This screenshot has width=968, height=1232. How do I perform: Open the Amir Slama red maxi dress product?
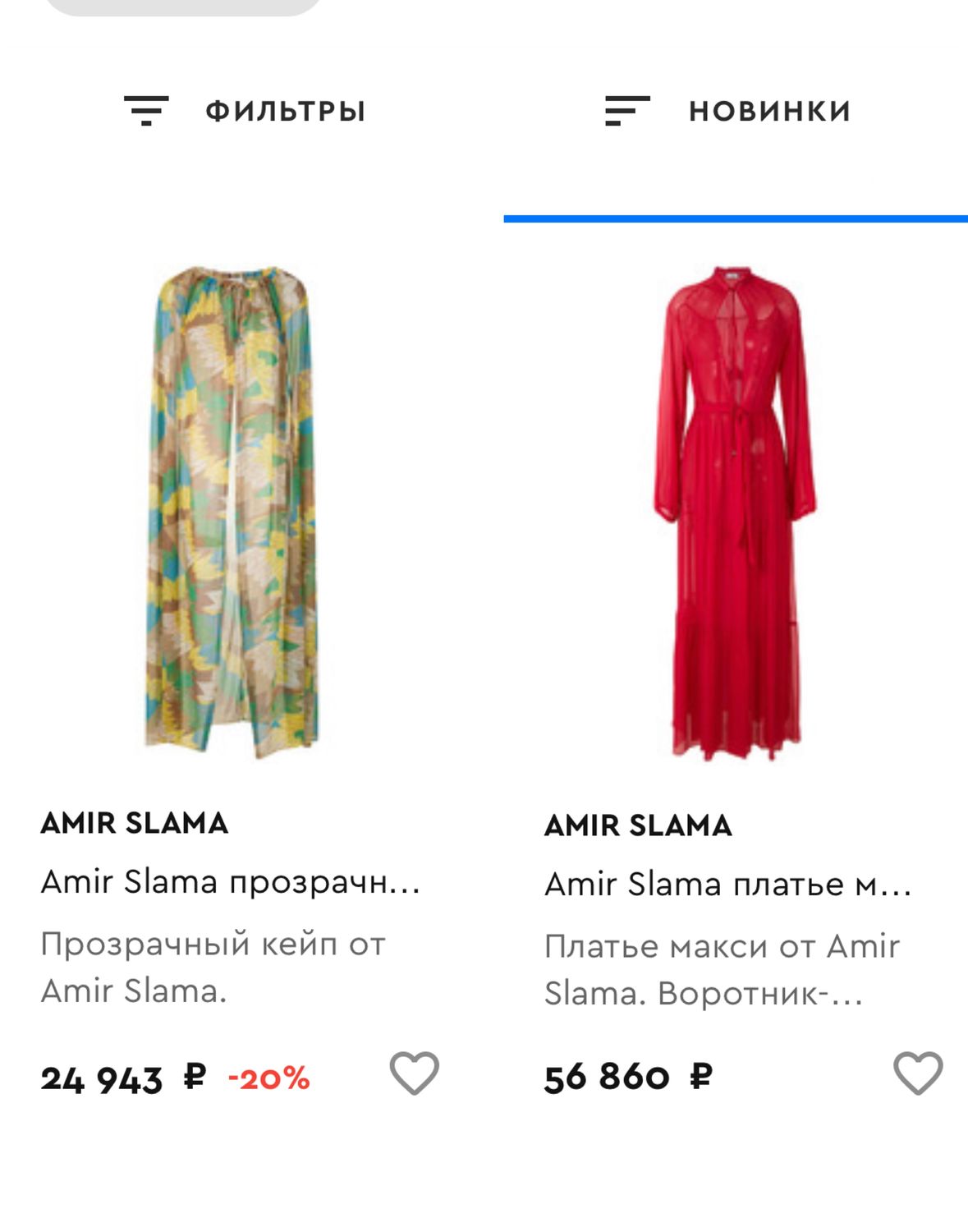735,513
